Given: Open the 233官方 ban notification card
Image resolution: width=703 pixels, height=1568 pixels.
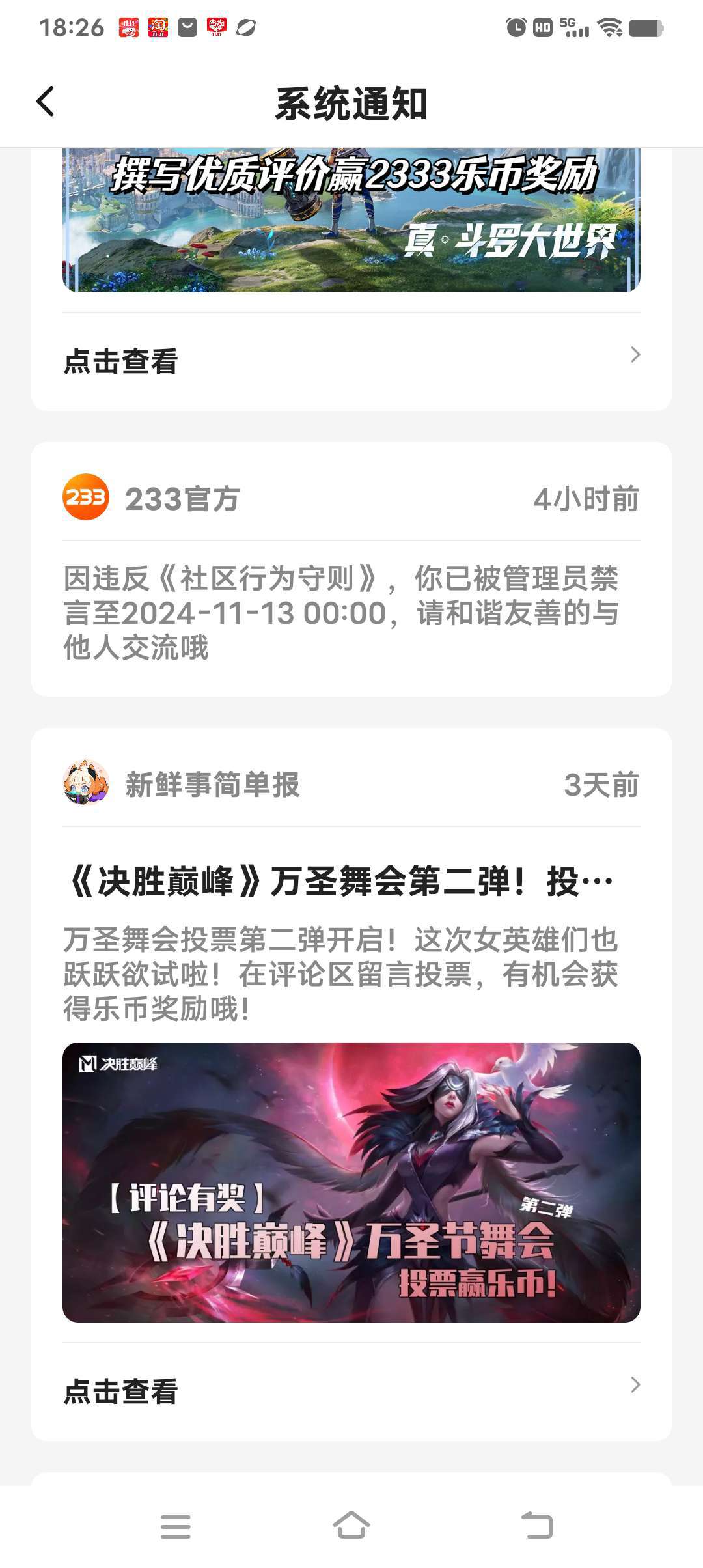Looking at the screenshot, I should [x=351, y=612].
